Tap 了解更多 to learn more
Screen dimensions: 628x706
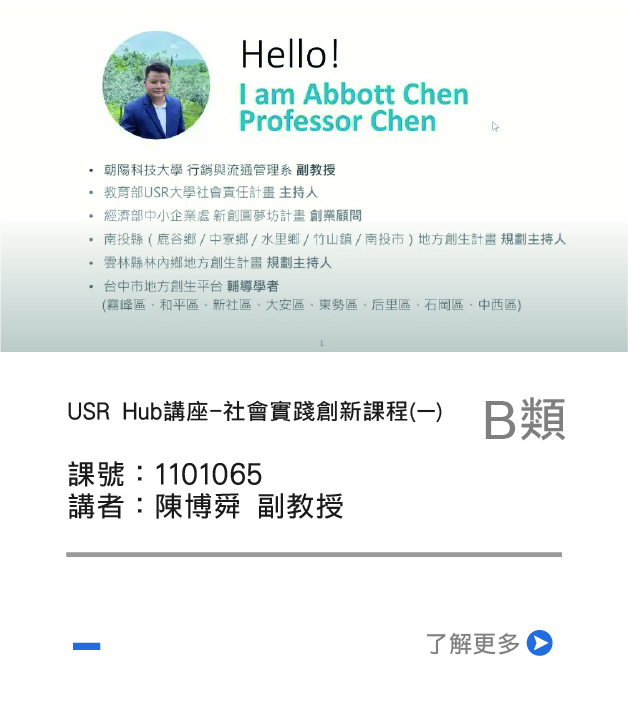tap(488, 643)
